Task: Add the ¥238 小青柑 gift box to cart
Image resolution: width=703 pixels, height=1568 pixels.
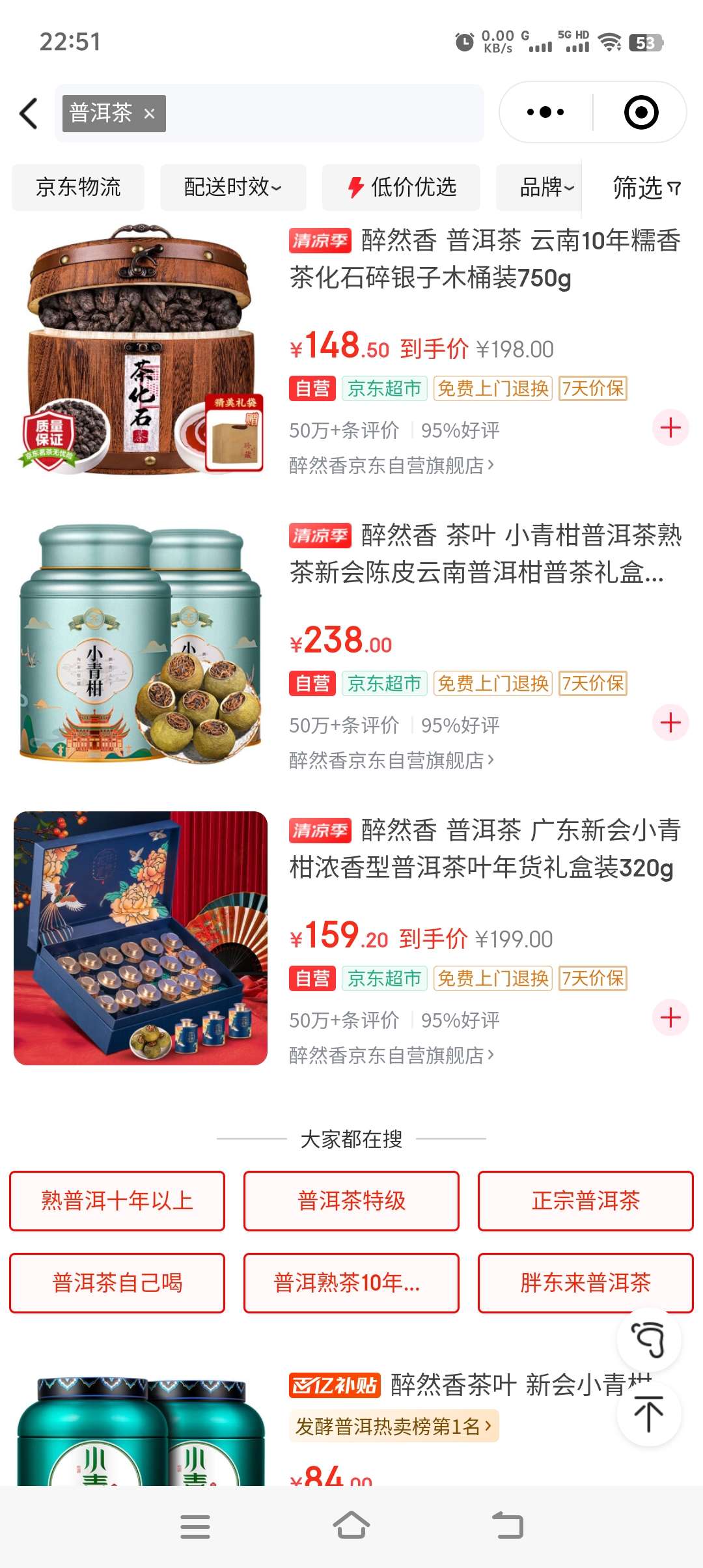Action: [670, 723]
